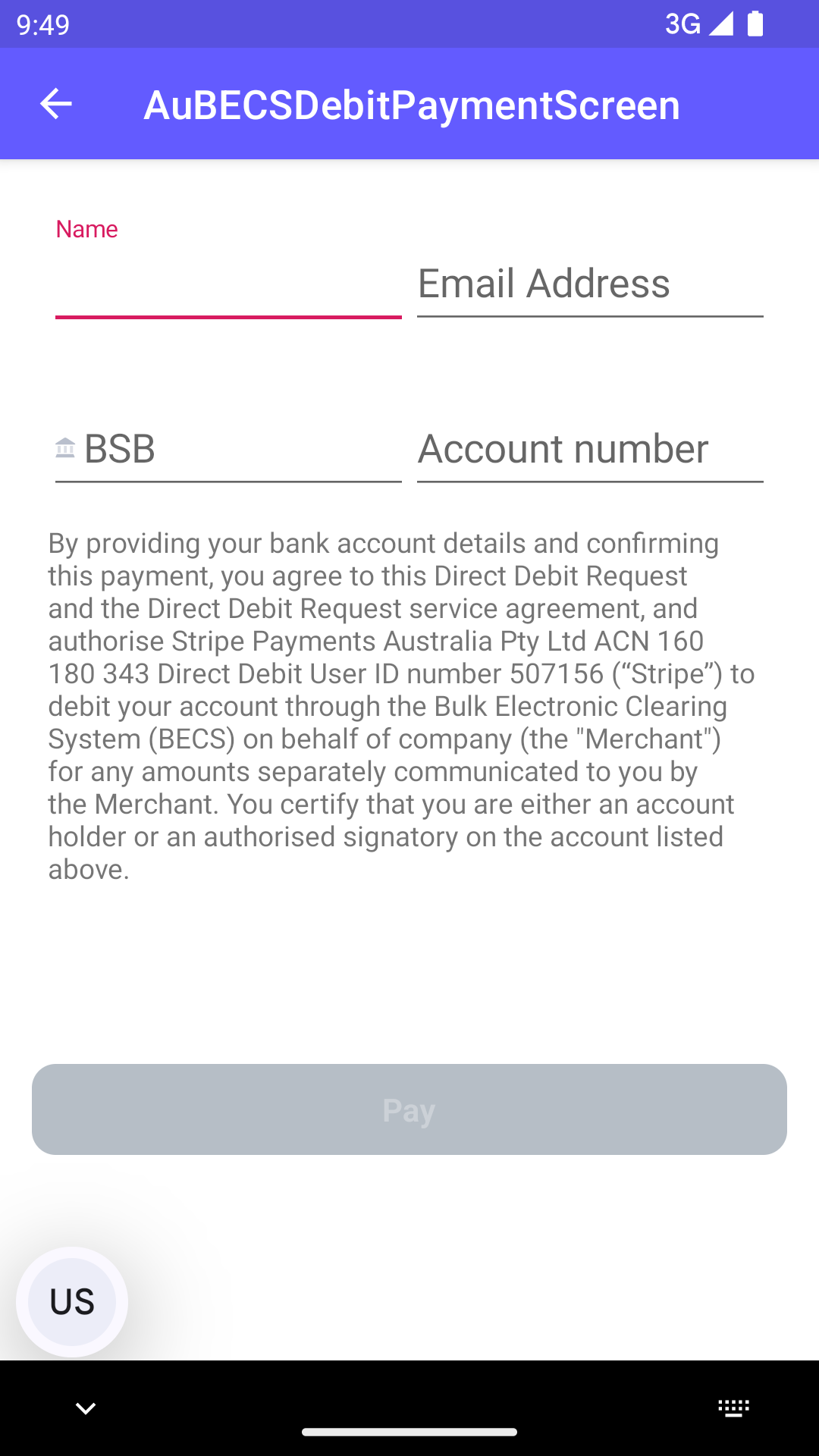This screenshot has width=819, height=1456.
Task: Go back using the app bar arrow
Action: (55, 104)
